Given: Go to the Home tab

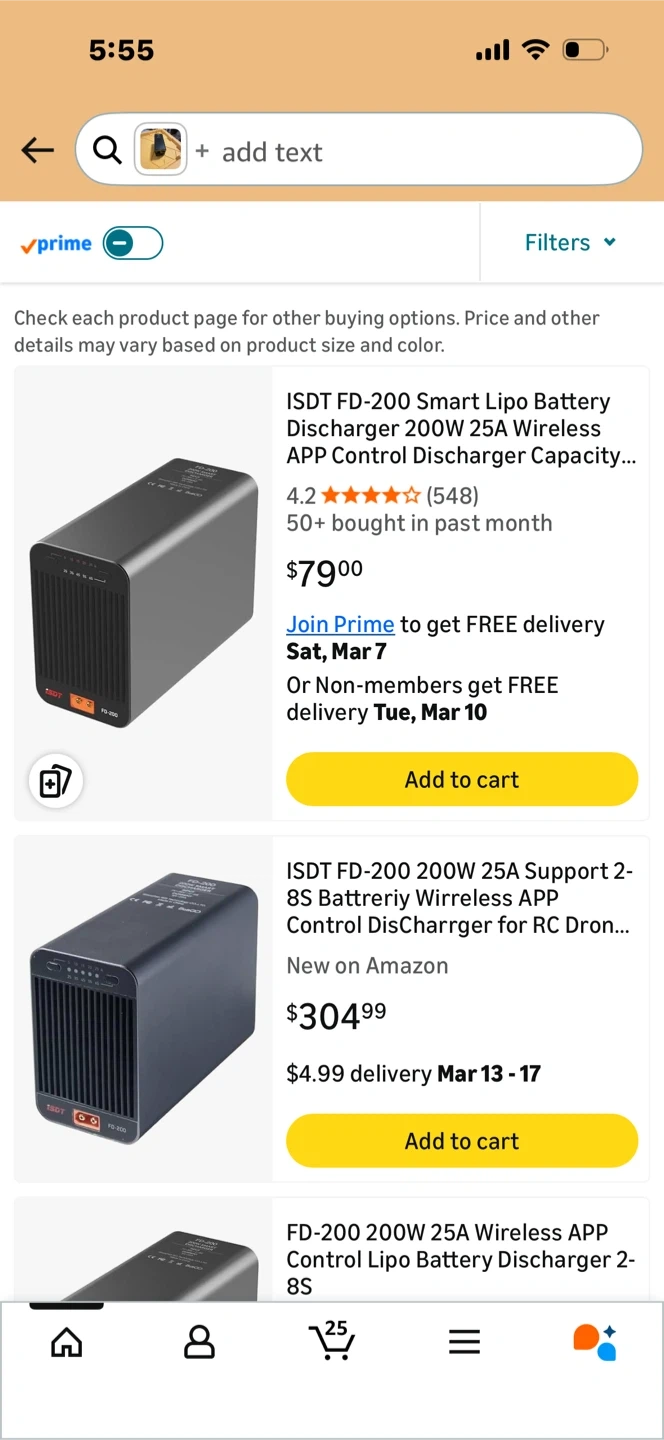Looking at the screenshot, I should pyautogui.click(x=67, y=1342).
